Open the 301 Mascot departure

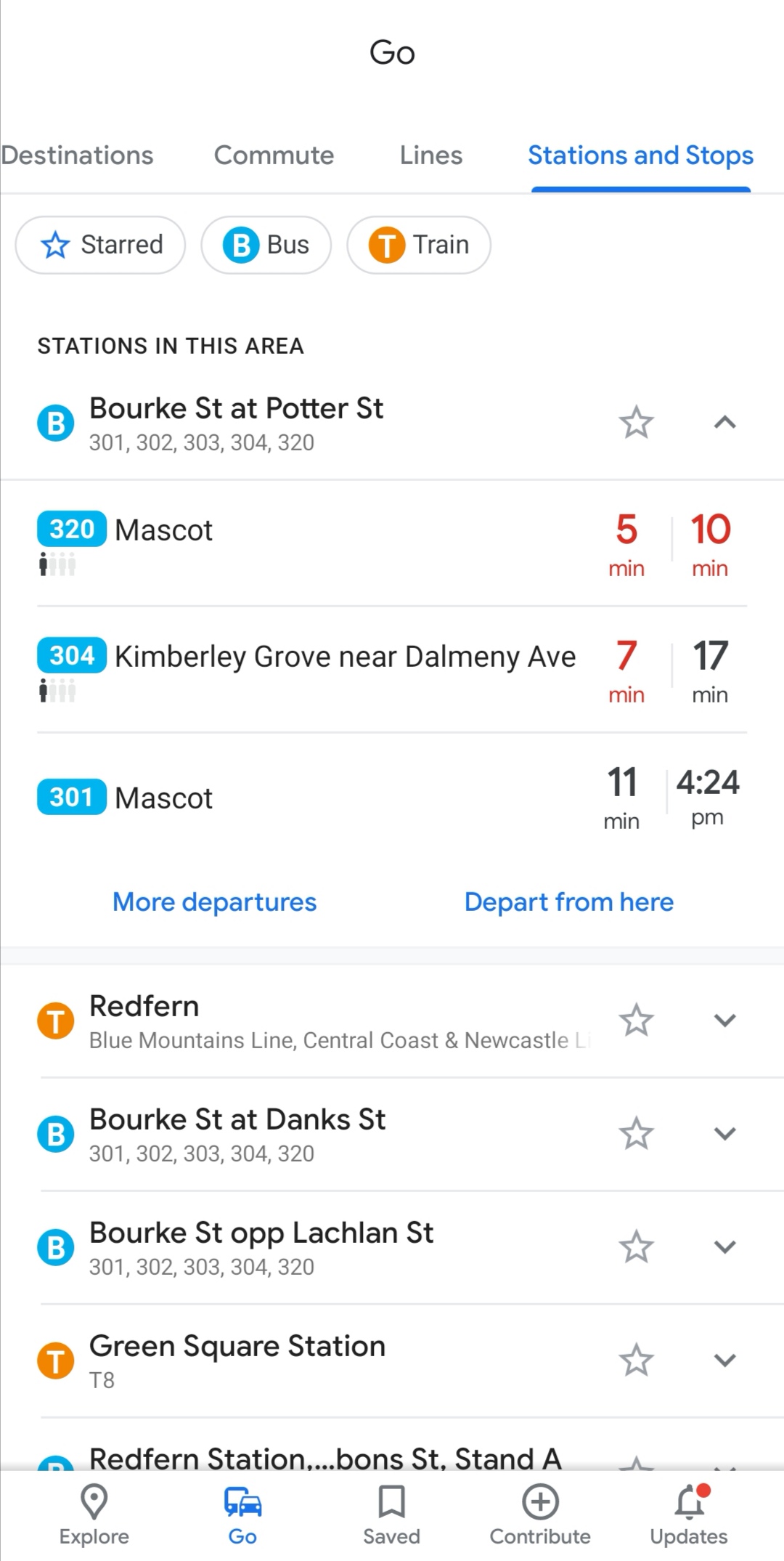coord(392,798)
